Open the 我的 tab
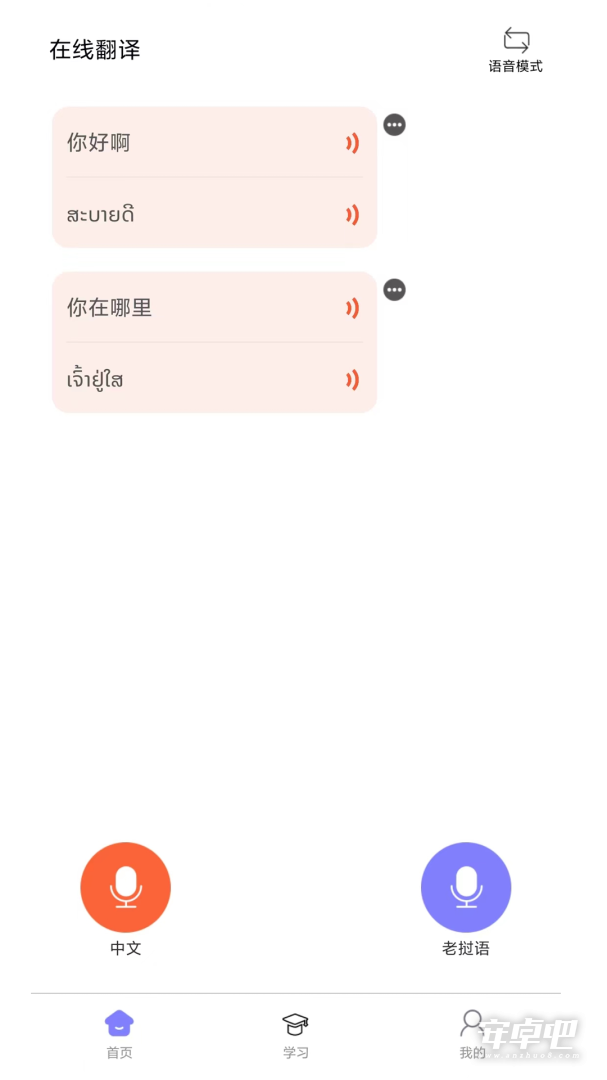The width and height of the screenshot is (607, 1080). tap(473, 1034)
